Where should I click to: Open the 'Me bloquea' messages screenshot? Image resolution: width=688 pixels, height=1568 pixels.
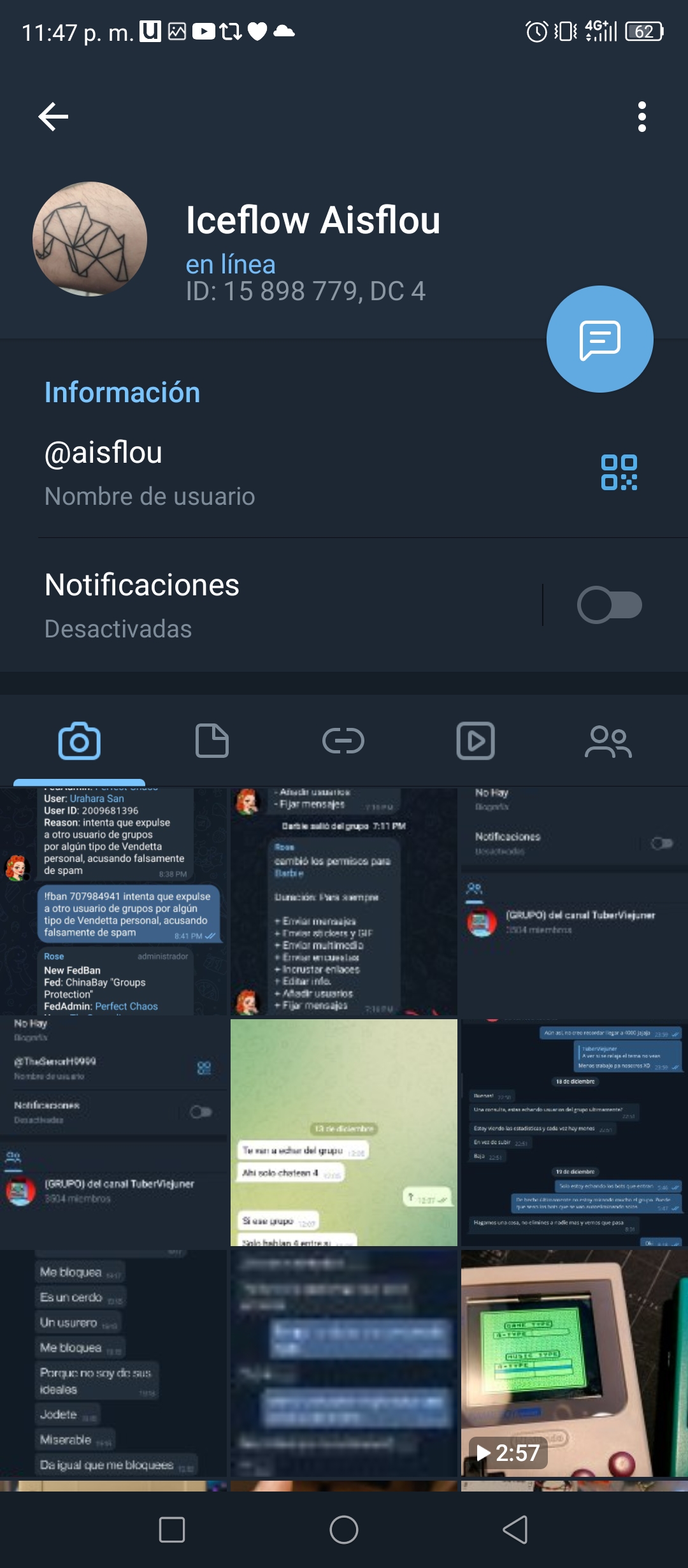pyautogui.click(x=113, y=1363)
